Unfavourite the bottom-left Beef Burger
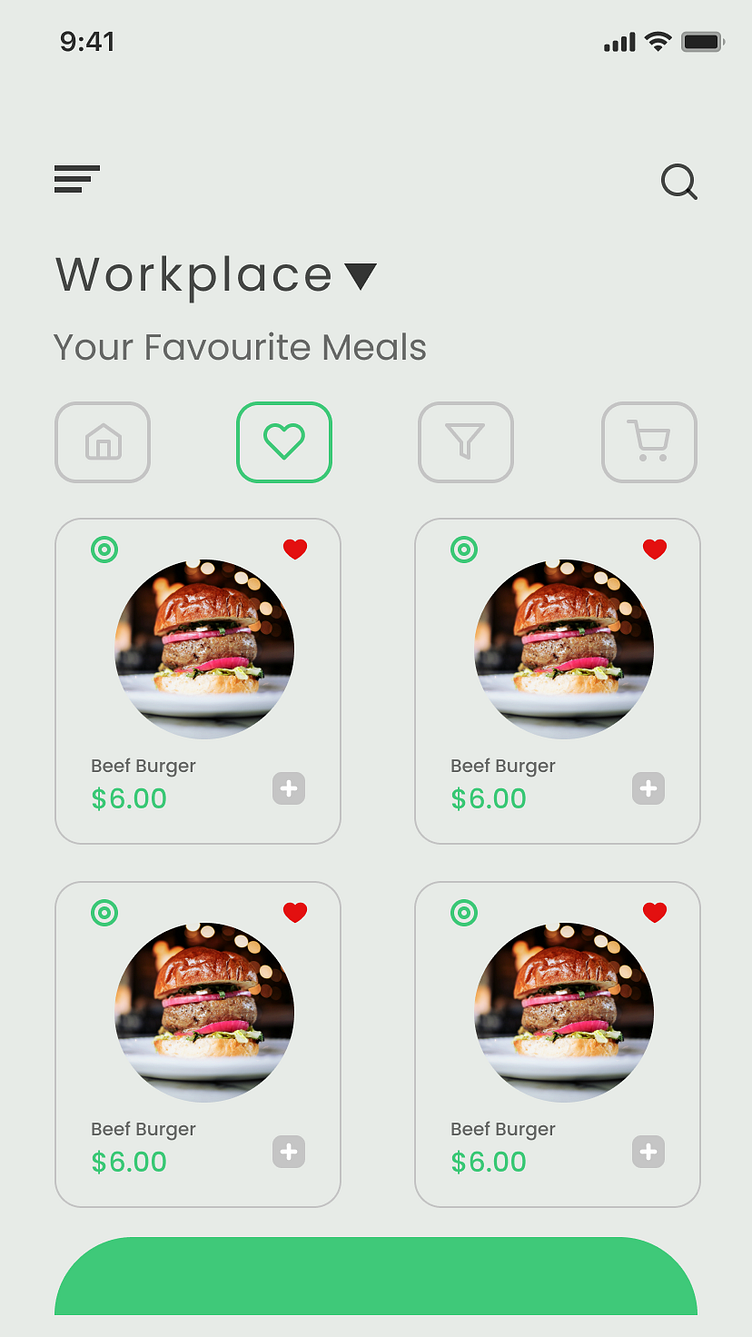 (x=295, y=912)
